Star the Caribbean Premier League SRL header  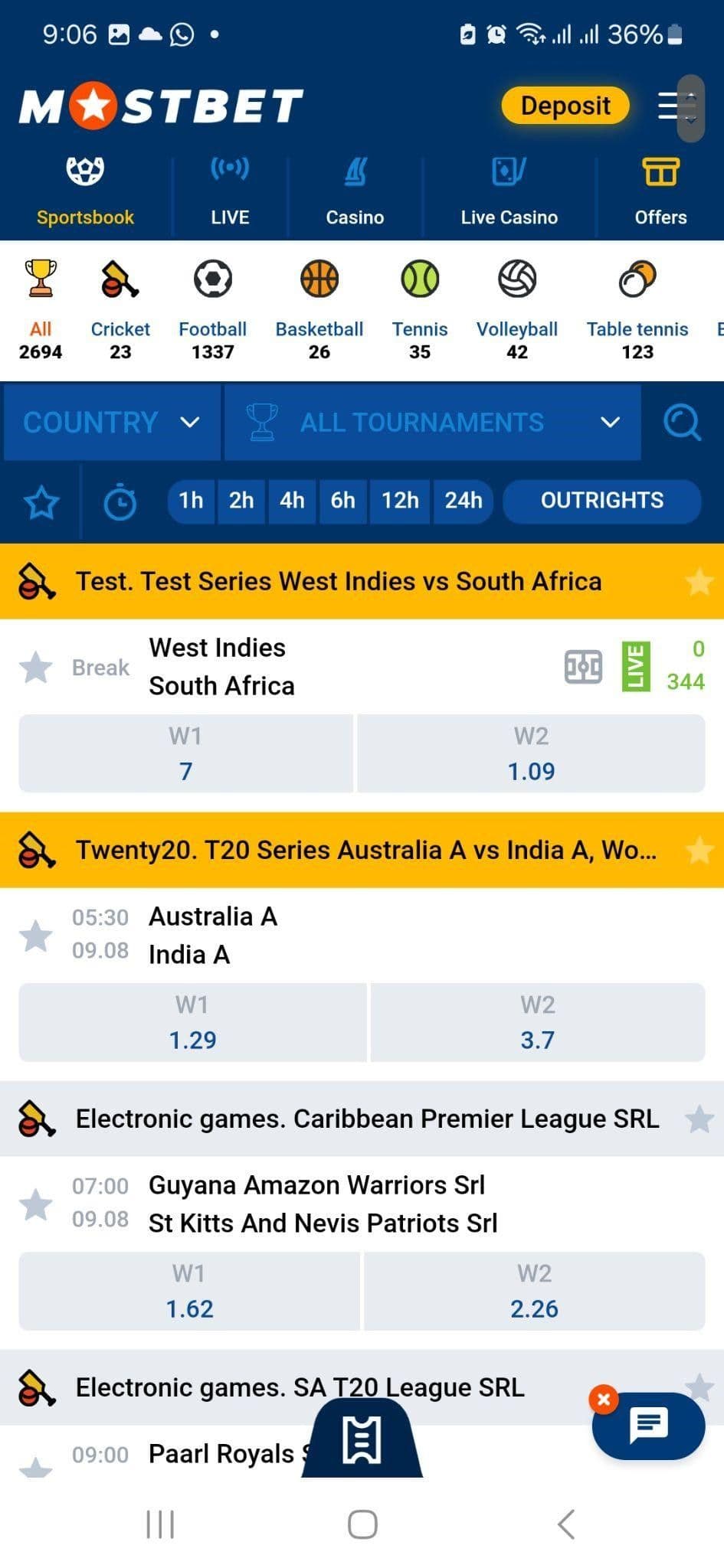[x=699, y=1119]
